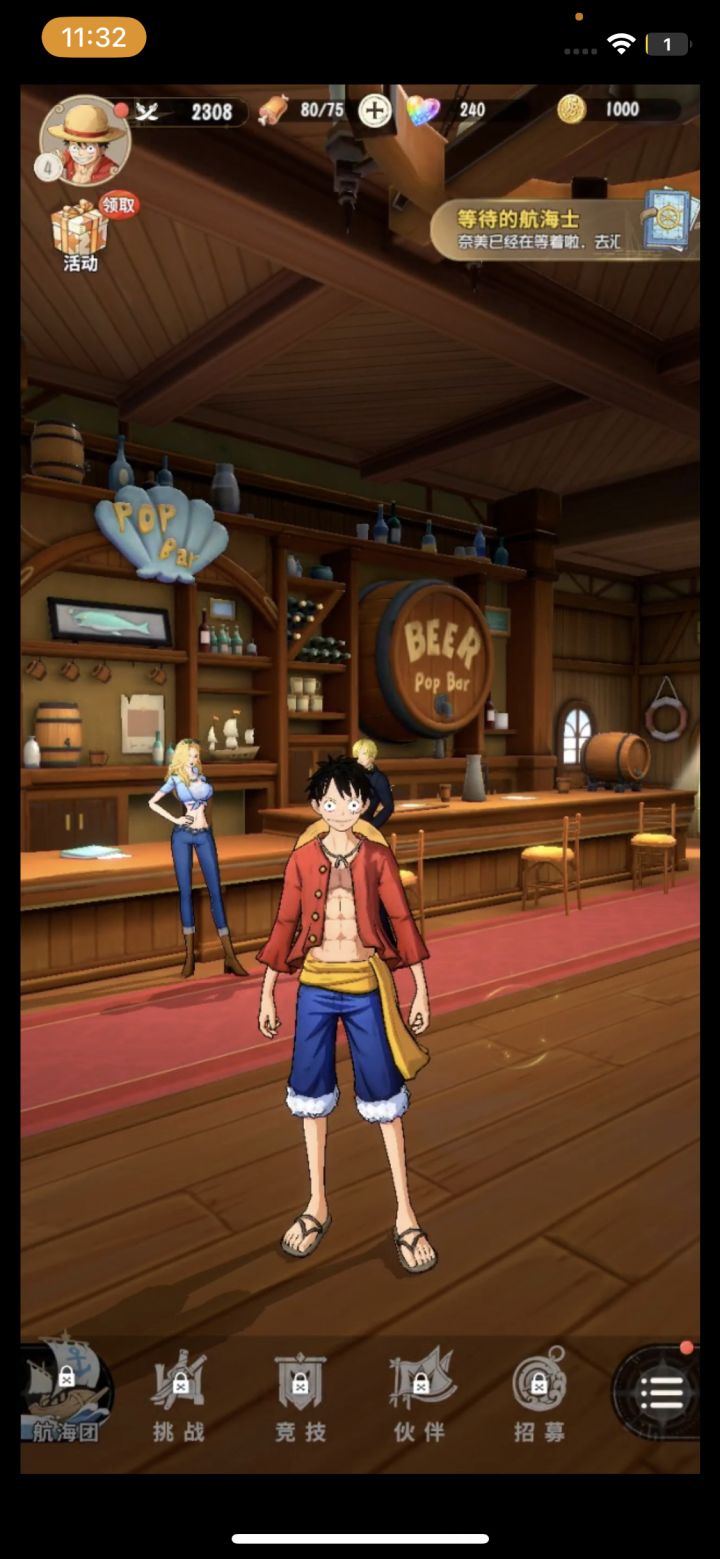Open the 活动 gift box events
This screenshot has width=720, height=1559.
point(81,235)
